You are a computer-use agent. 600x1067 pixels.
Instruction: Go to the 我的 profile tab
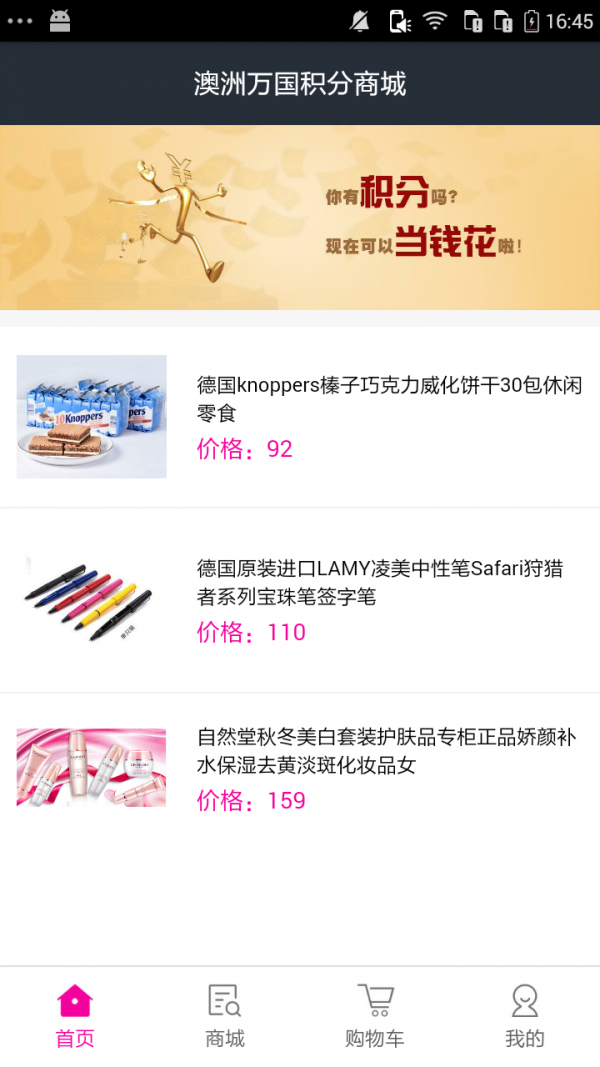point(524,1016)
